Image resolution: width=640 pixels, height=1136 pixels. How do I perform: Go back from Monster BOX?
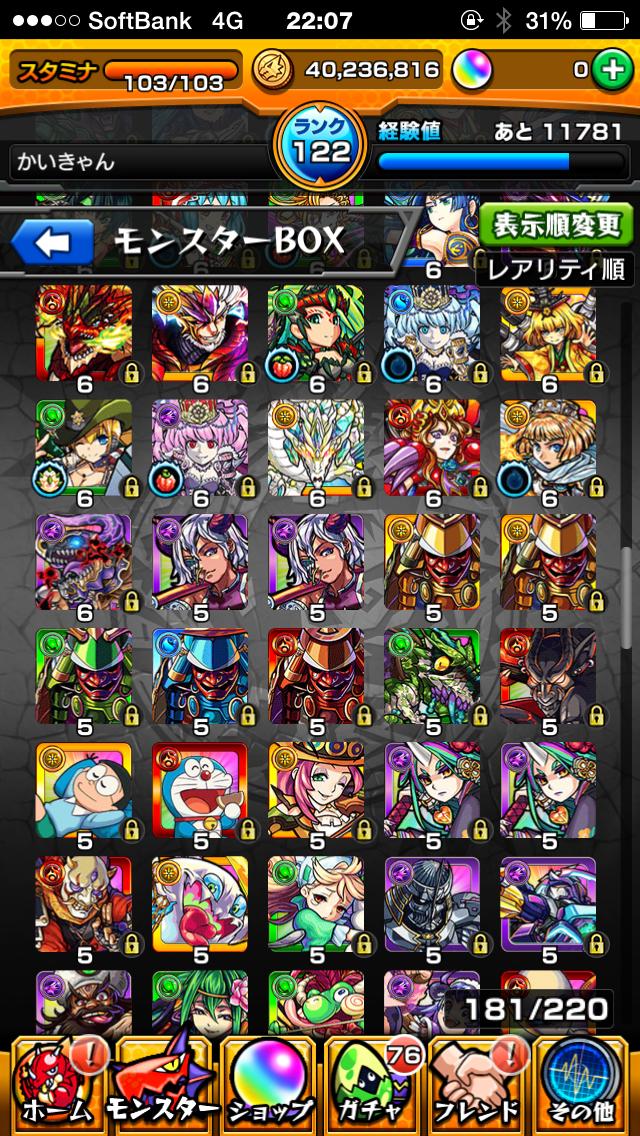pos(53,241)
